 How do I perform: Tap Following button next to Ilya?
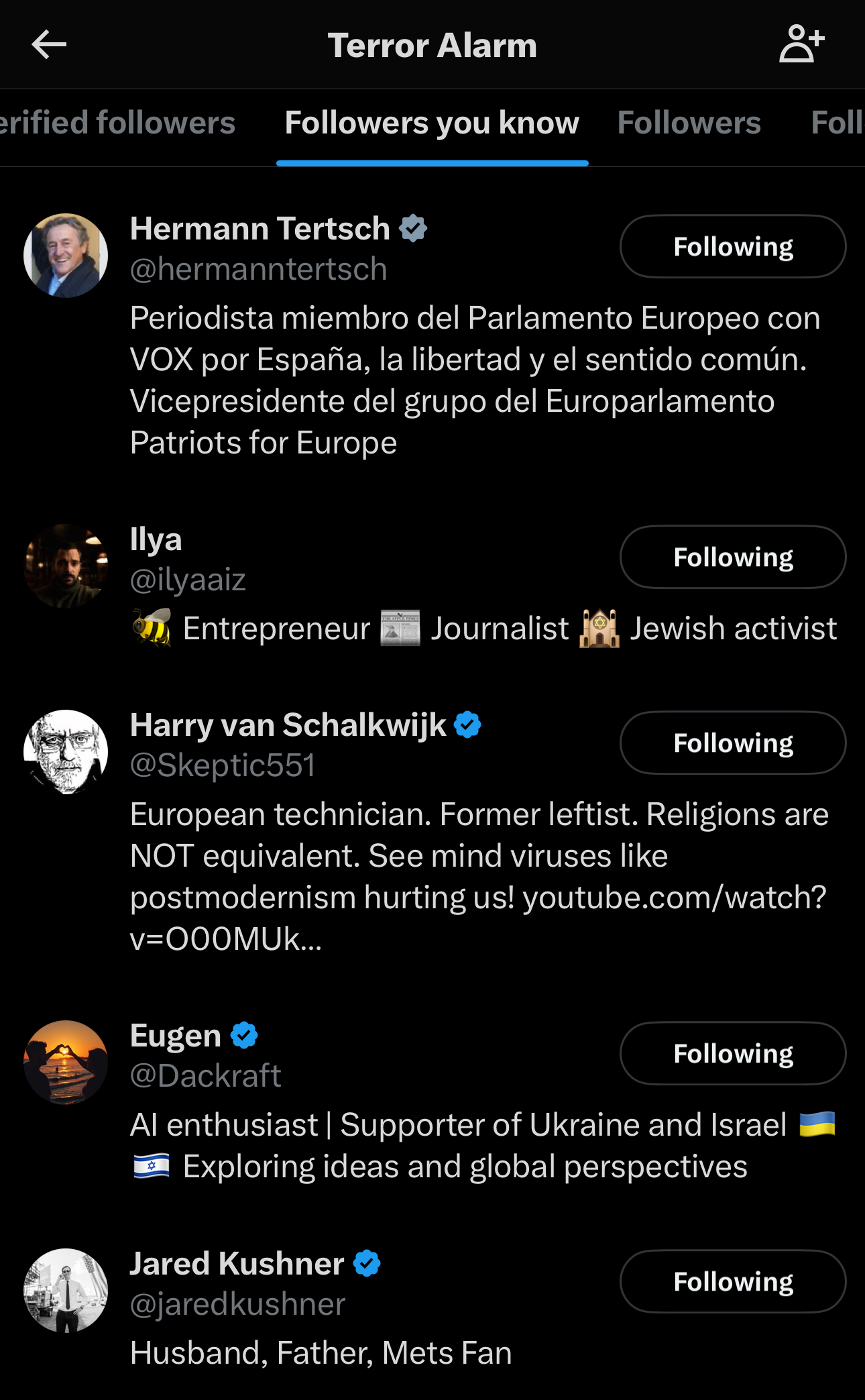tap(732, 557)
